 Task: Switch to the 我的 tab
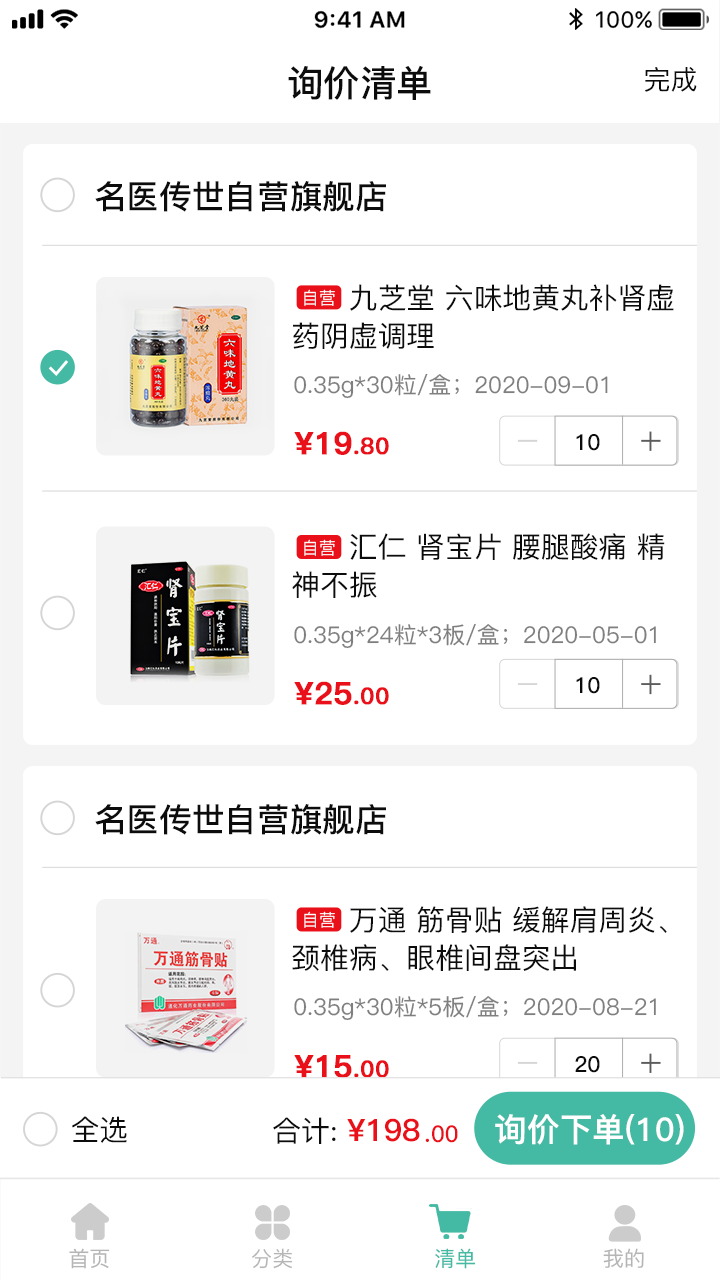coord(624,1236)
